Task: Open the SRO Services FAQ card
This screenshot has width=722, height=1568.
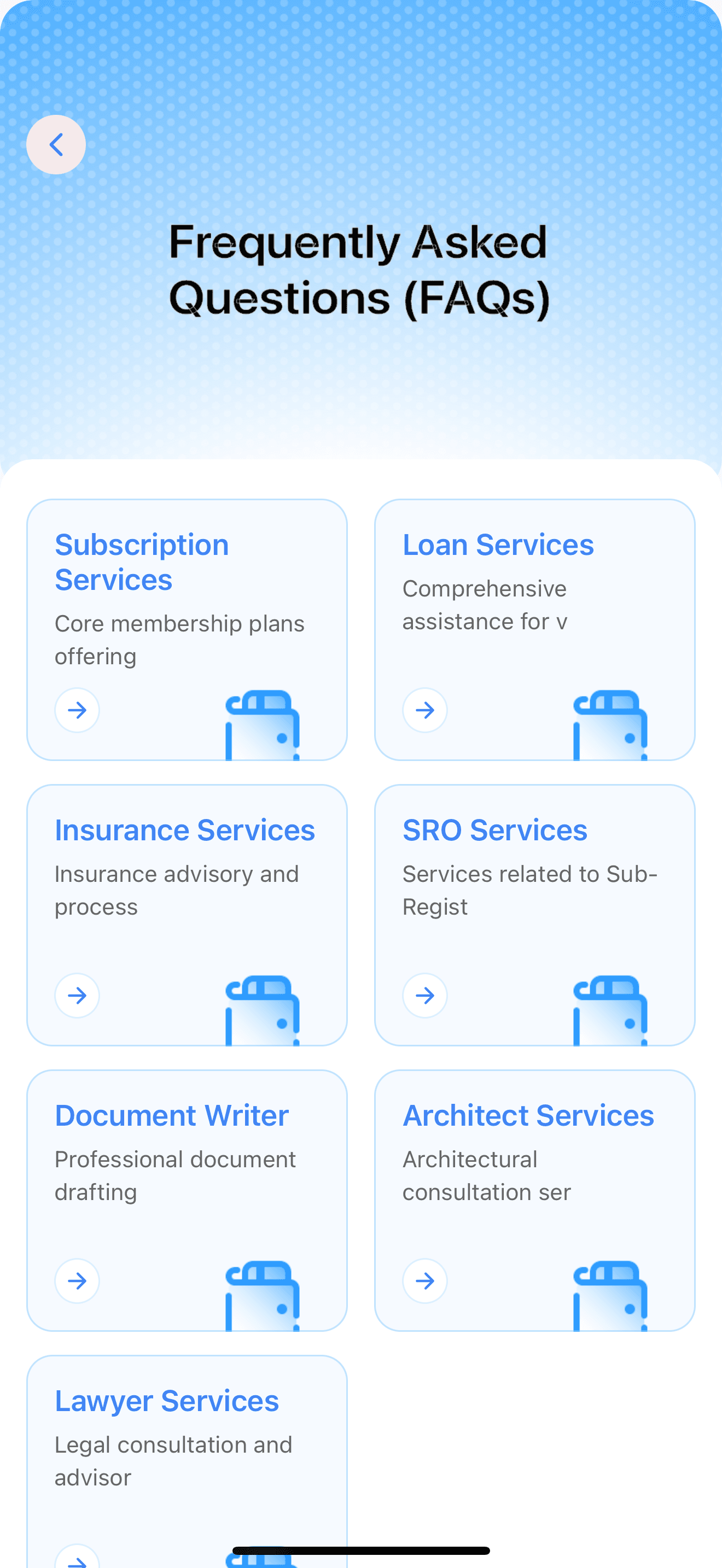Action: (534, 914)
